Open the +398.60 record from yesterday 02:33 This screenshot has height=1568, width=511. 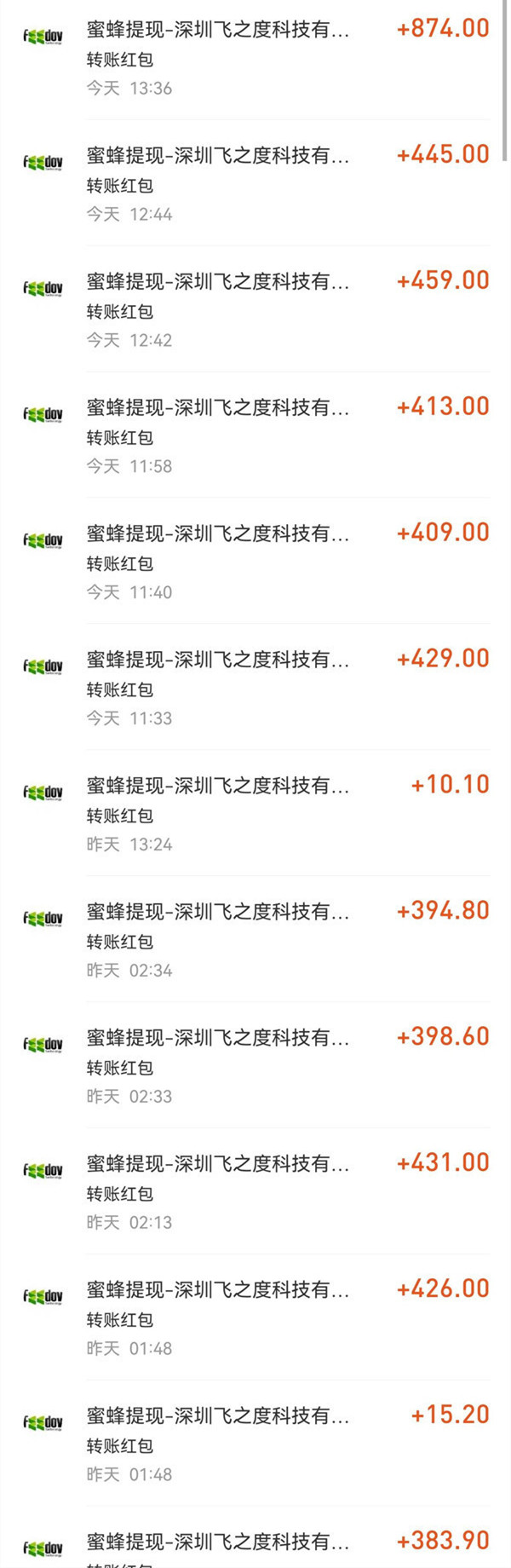click(x=255, y=1065)
